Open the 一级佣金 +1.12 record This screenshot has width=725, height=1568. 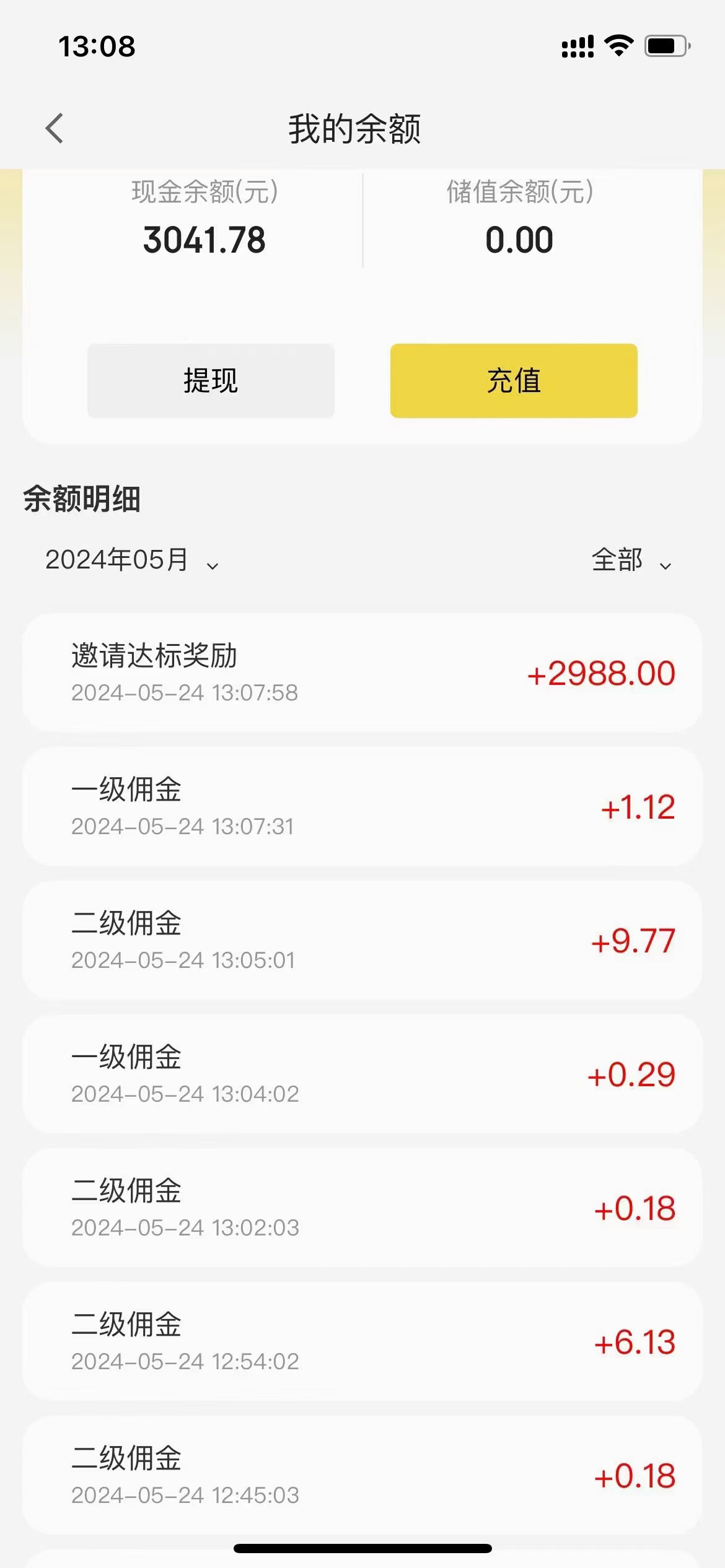pyautogui.click(x=362, y=807)
